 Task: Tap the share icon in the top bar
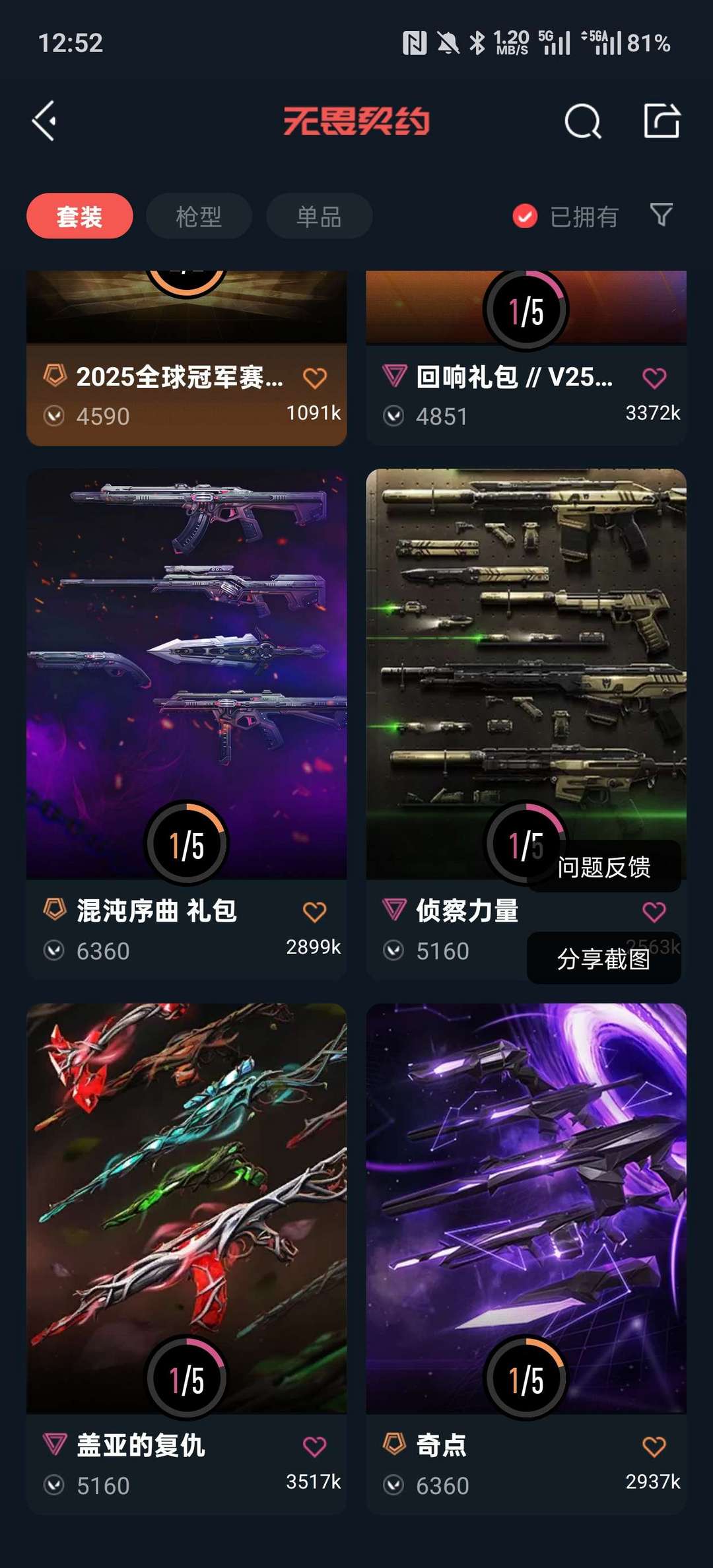662,121
